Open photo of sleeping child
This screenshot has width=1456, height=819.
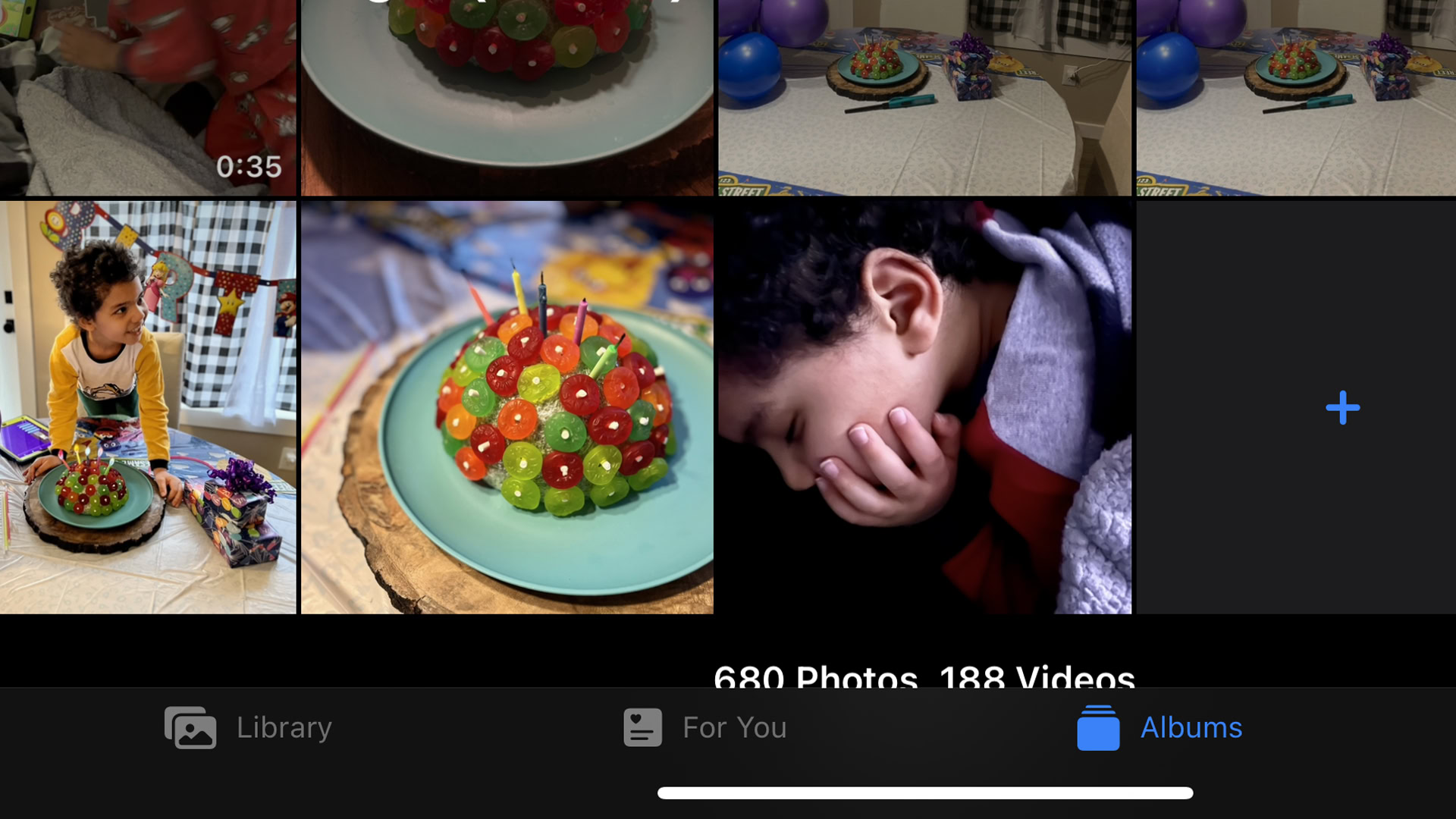point(924,407)
